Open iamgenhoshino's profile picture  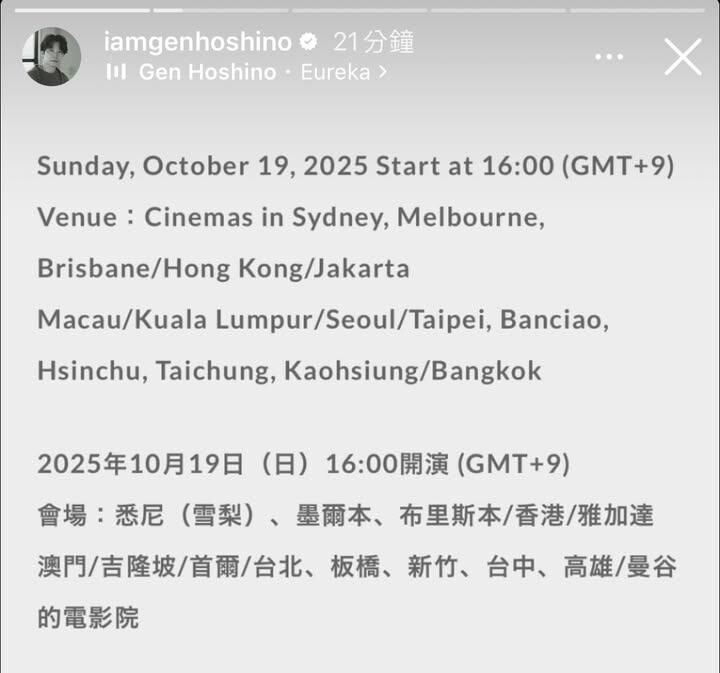(51, 57)
